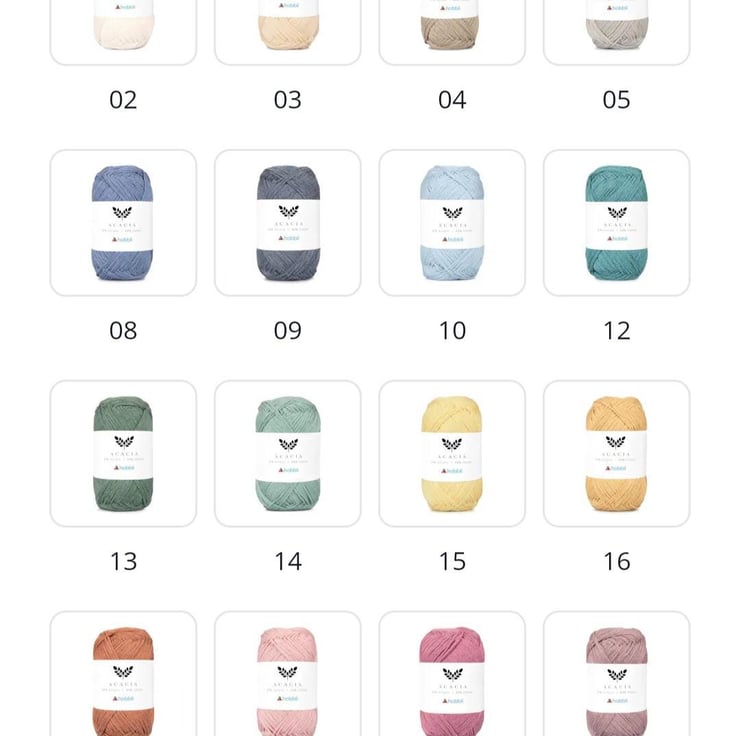
Task: Choose beige yarn color 03
Action: [288, 30]
